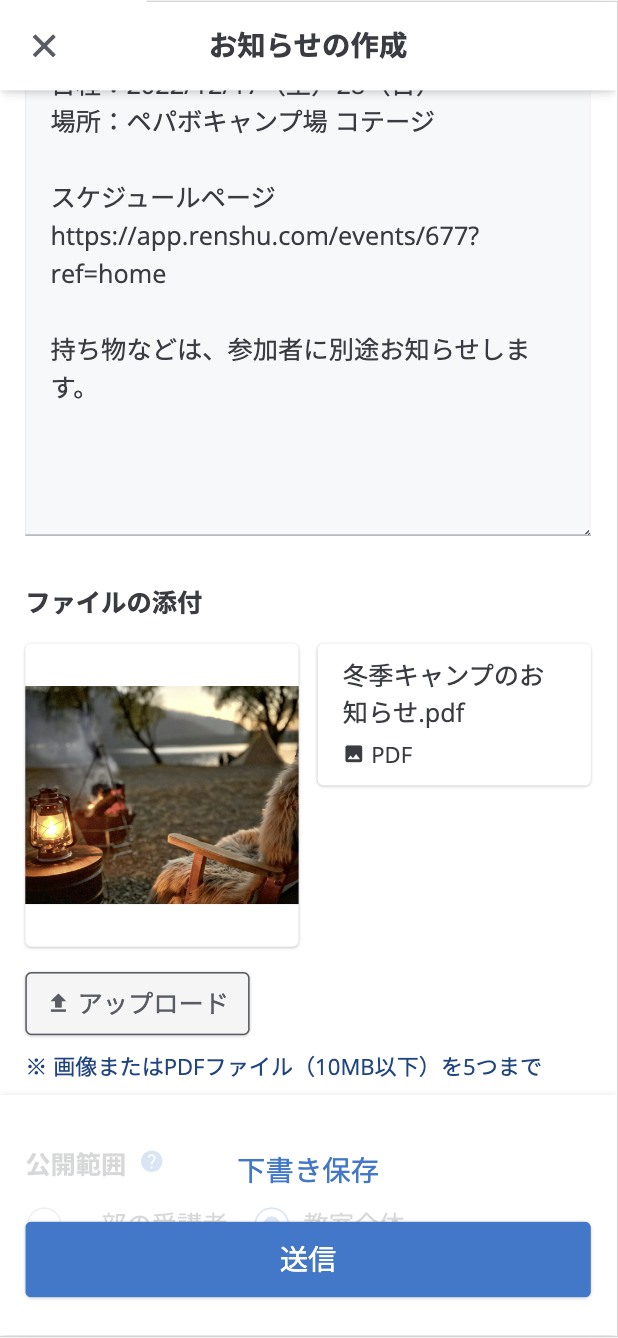Close the お知らせの作成 screen
This screenshot has height=1338, width=618.
coord(44,46)
